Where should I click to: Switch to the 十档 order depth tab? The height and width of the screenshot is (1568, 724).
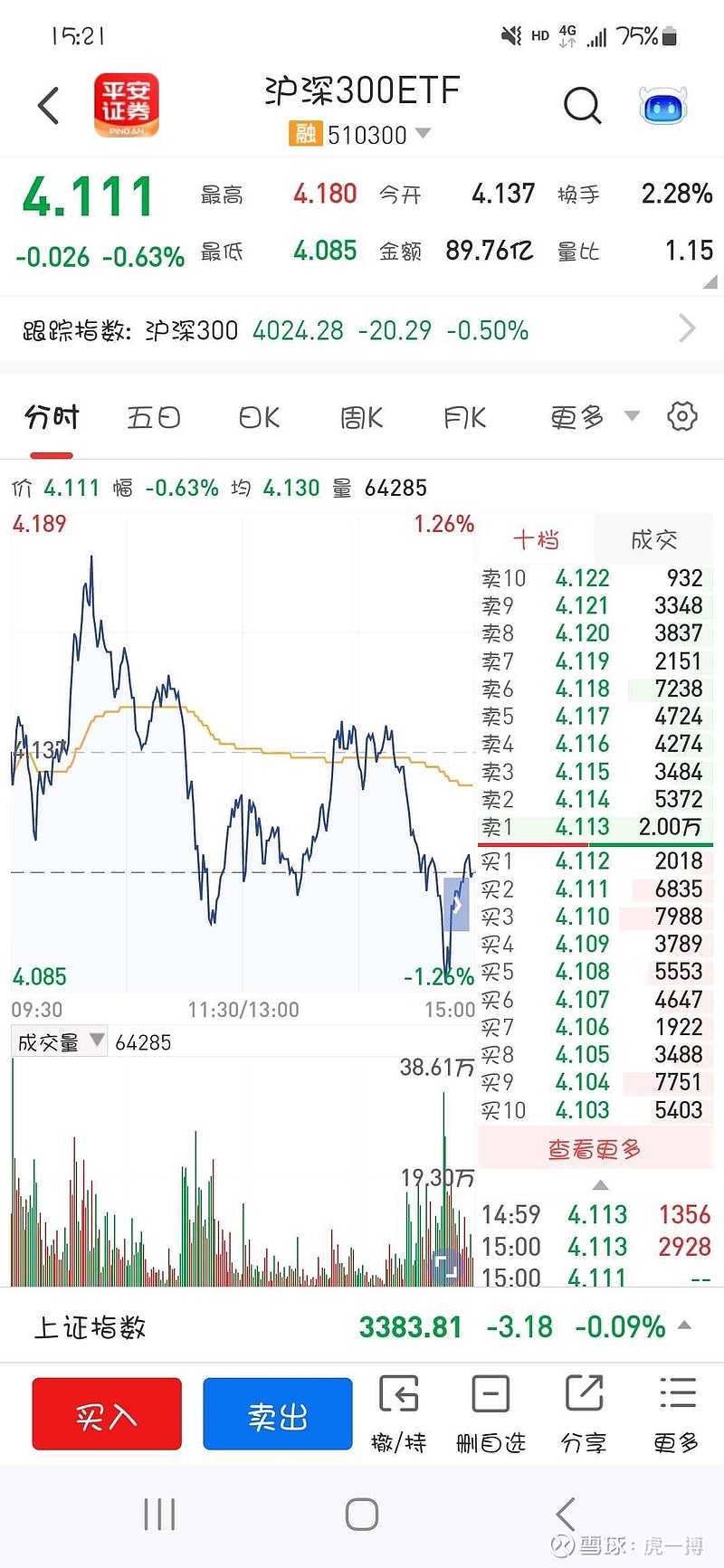click(536, 538)
